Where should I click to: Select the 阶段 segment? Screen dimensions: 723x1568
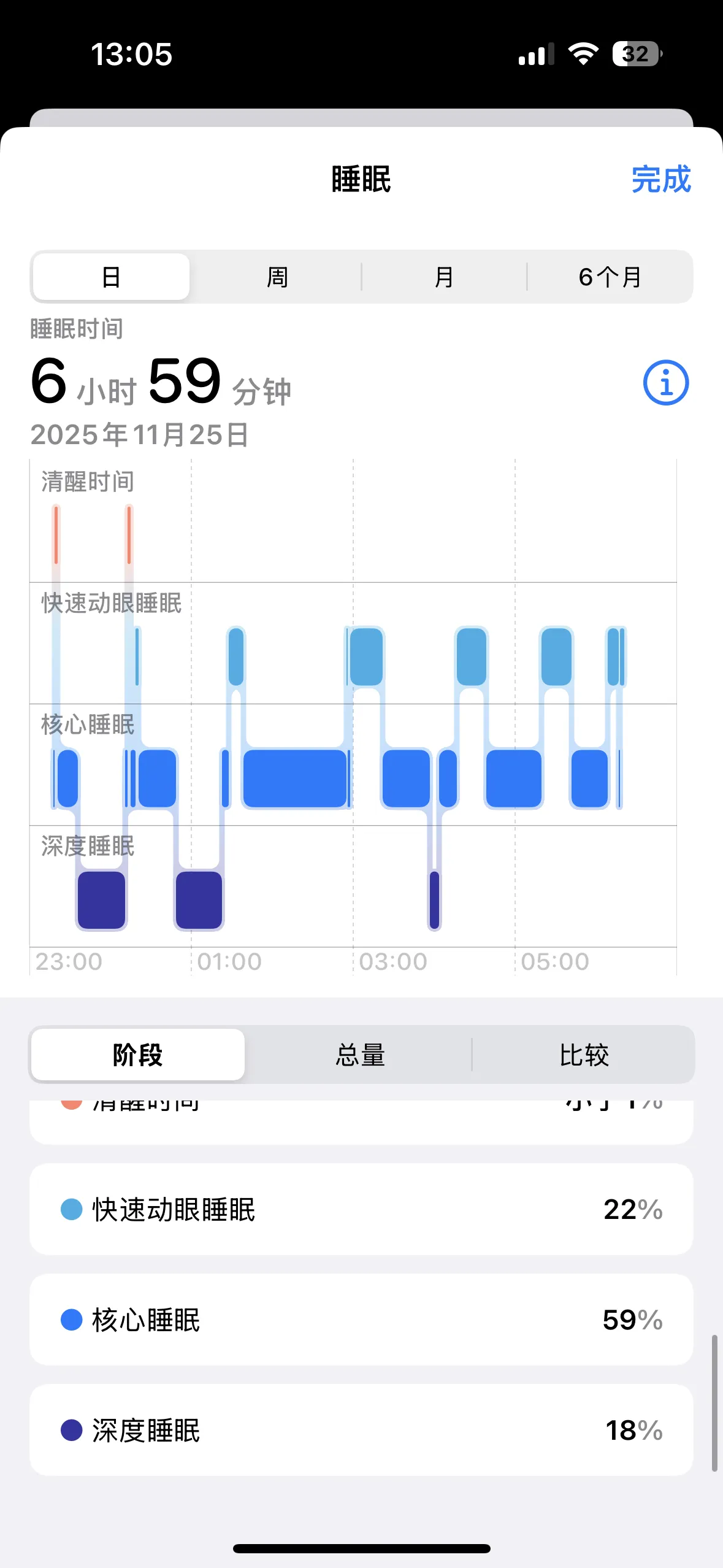tap(138, 1055)
